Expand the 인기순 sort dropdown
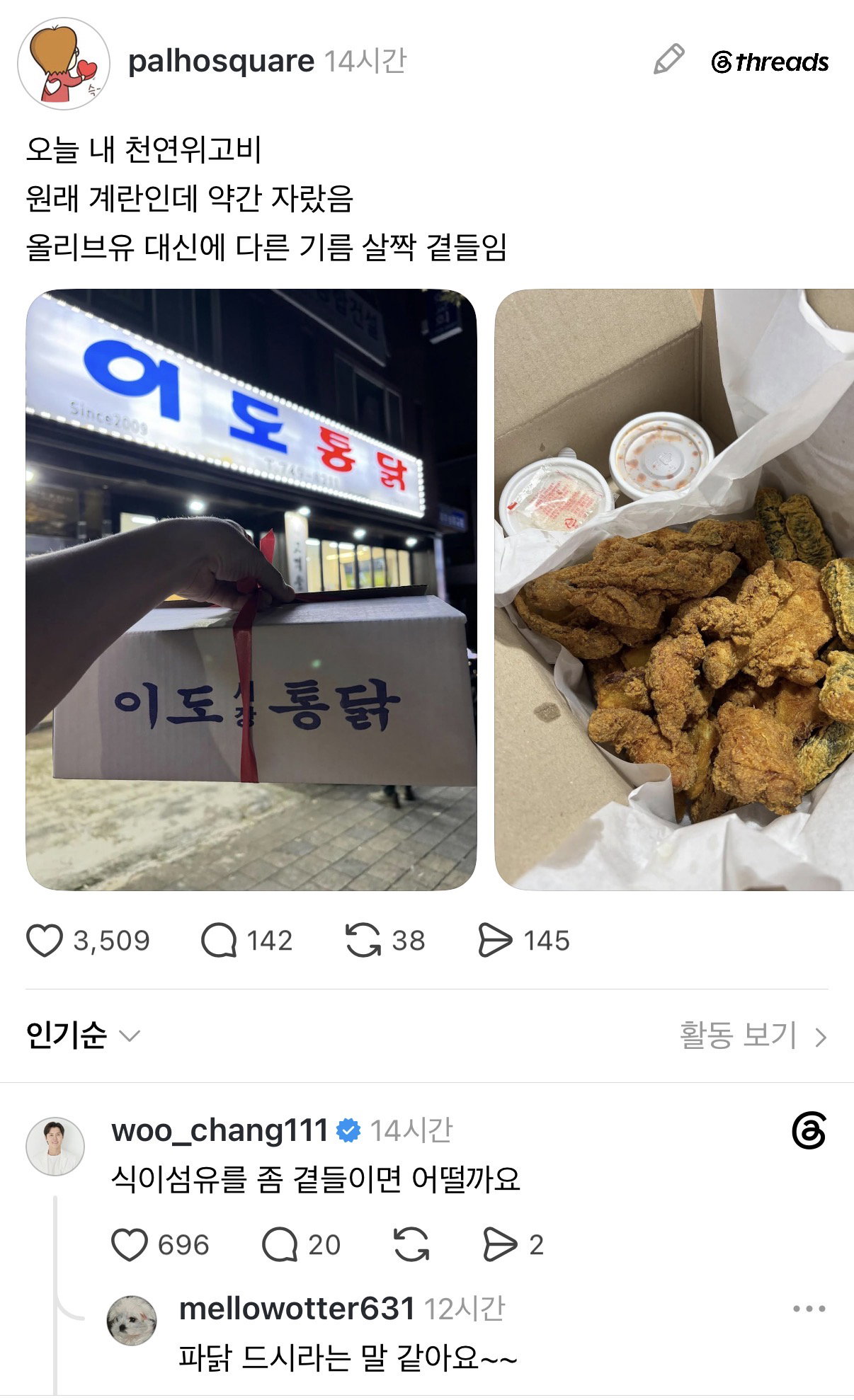Screen dimensions: 854x1400 (x=83, y=1035)
